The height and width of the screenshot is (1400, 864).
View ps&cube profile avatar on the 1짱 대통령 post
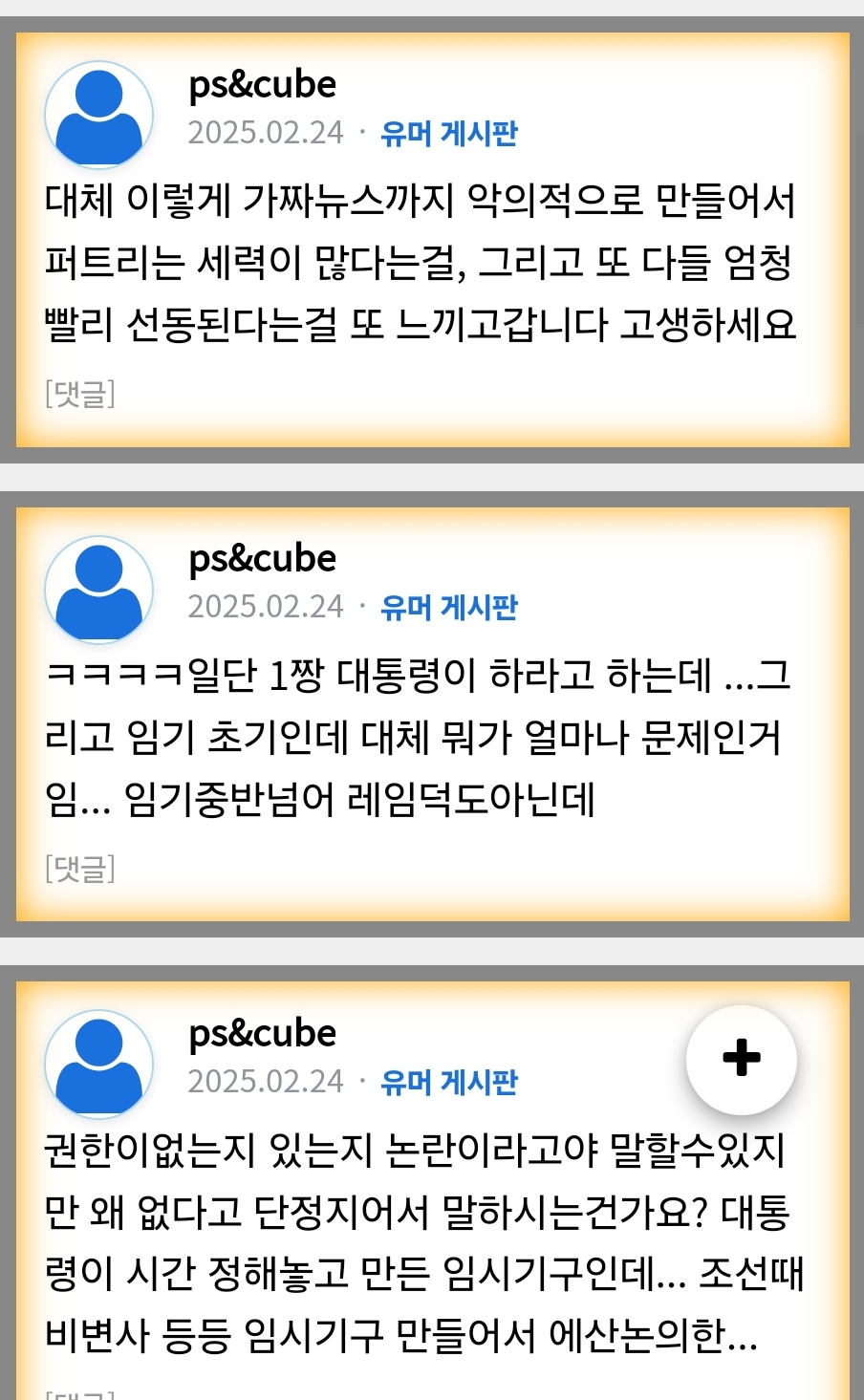[x=98, y=589]
